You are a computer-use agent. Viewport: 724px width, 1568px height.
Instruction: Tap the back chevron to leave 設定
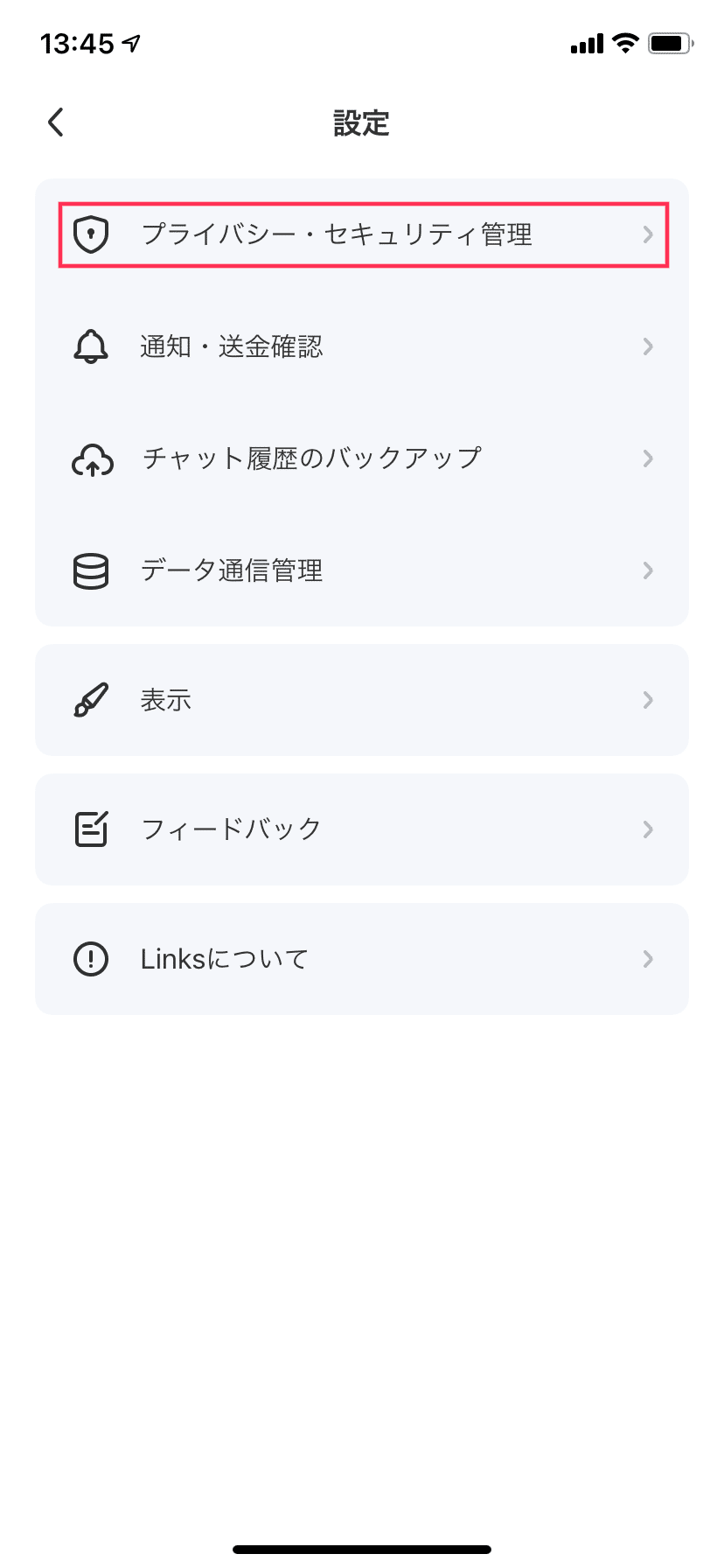tap(56, 122)
